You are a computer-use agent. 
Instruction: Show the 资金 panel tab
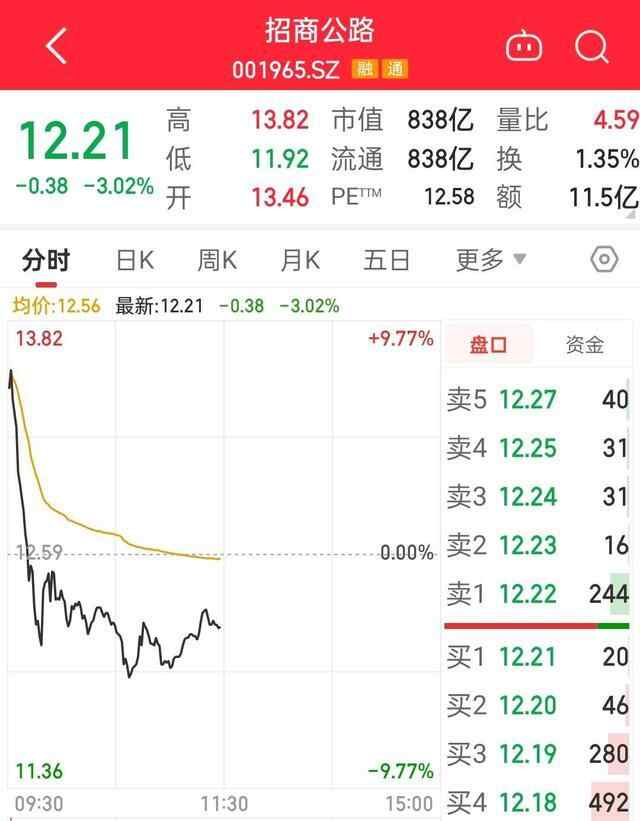pyautogui.click(x=585, y=345)
